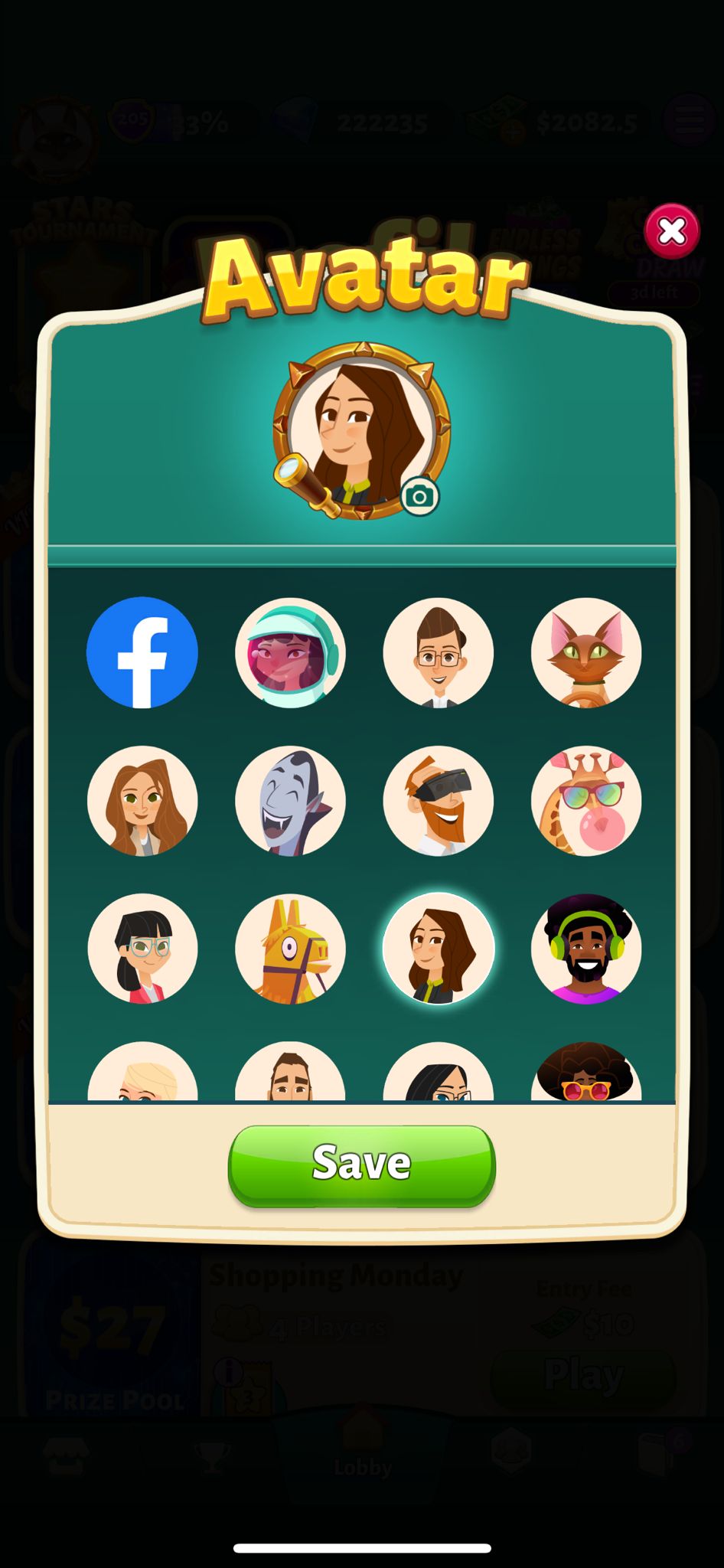Select the man with green headphones avatar
The image size is (724, 1568).
[x=586, y=948]
